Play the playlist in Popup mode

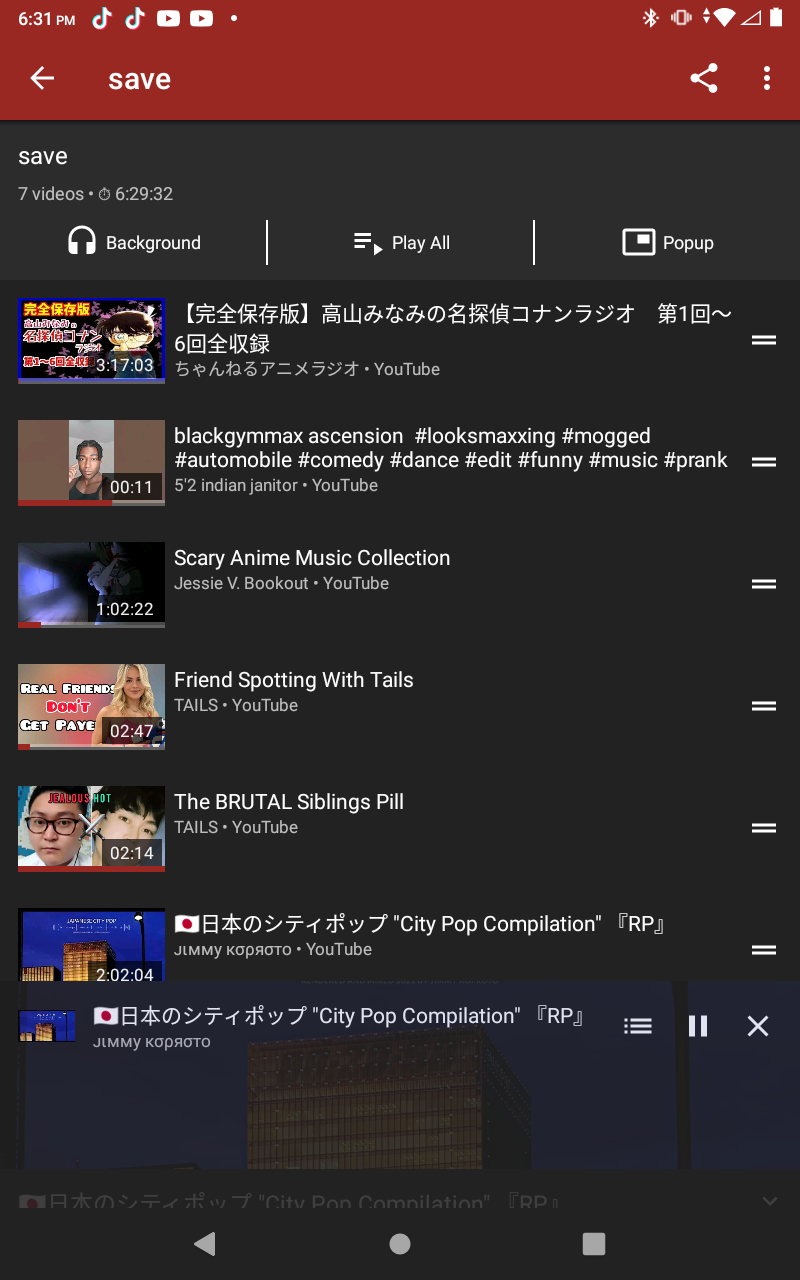667,243
